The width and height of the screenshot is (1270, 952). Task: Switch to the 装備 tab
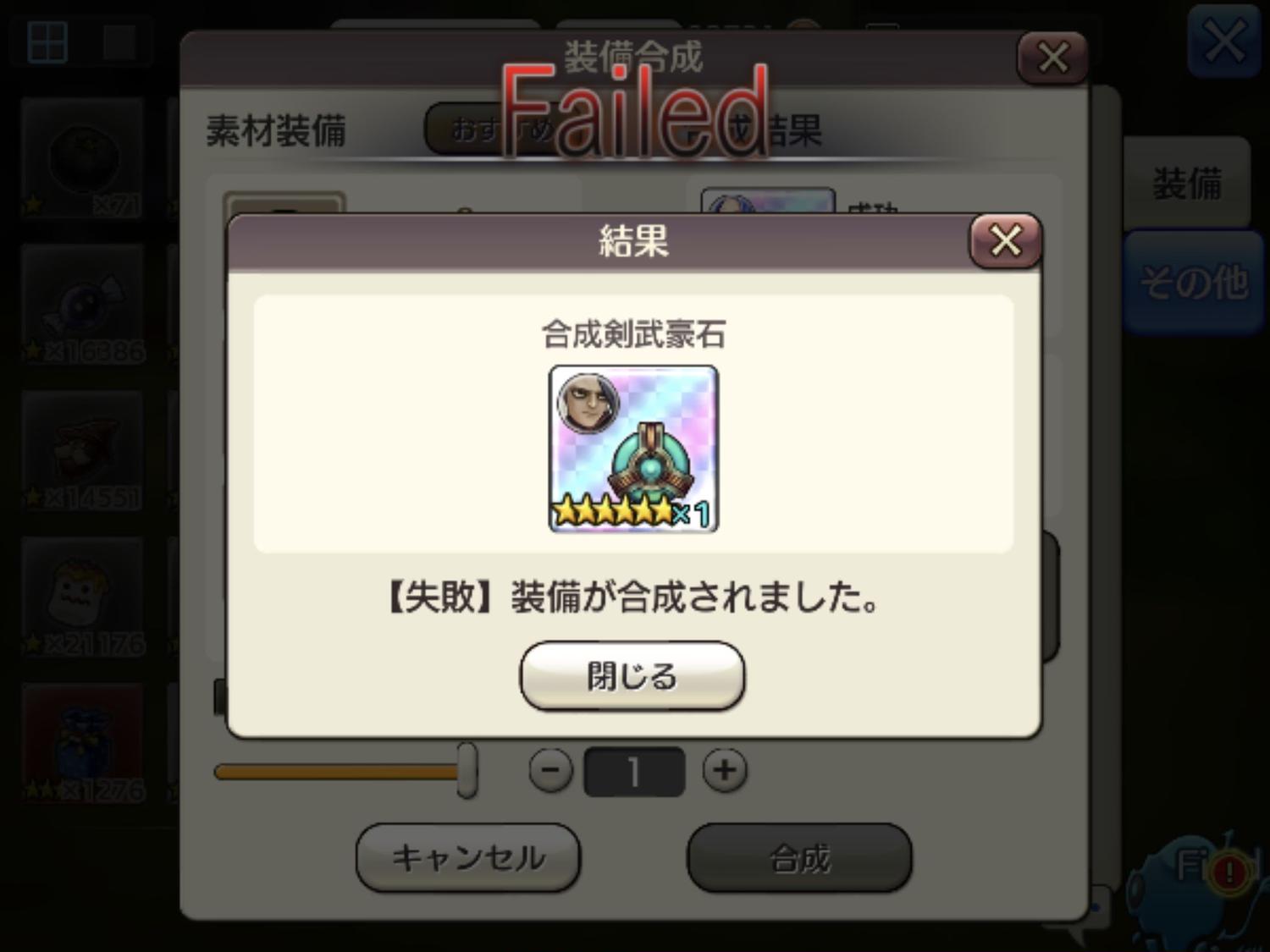click(1186, 184)
